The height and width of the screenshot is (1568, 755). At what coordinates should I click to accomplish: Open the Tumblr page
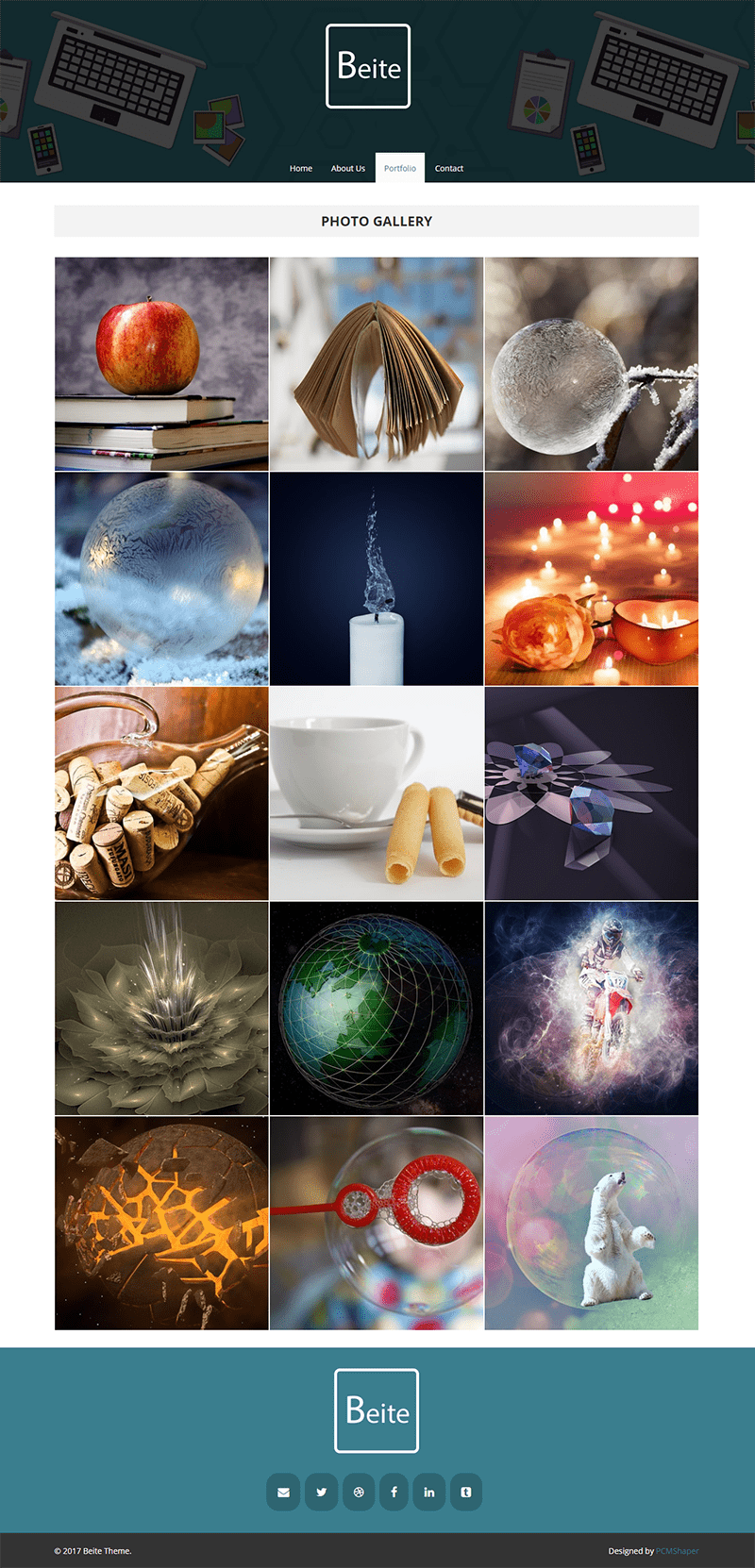[x=465, y=1493]
